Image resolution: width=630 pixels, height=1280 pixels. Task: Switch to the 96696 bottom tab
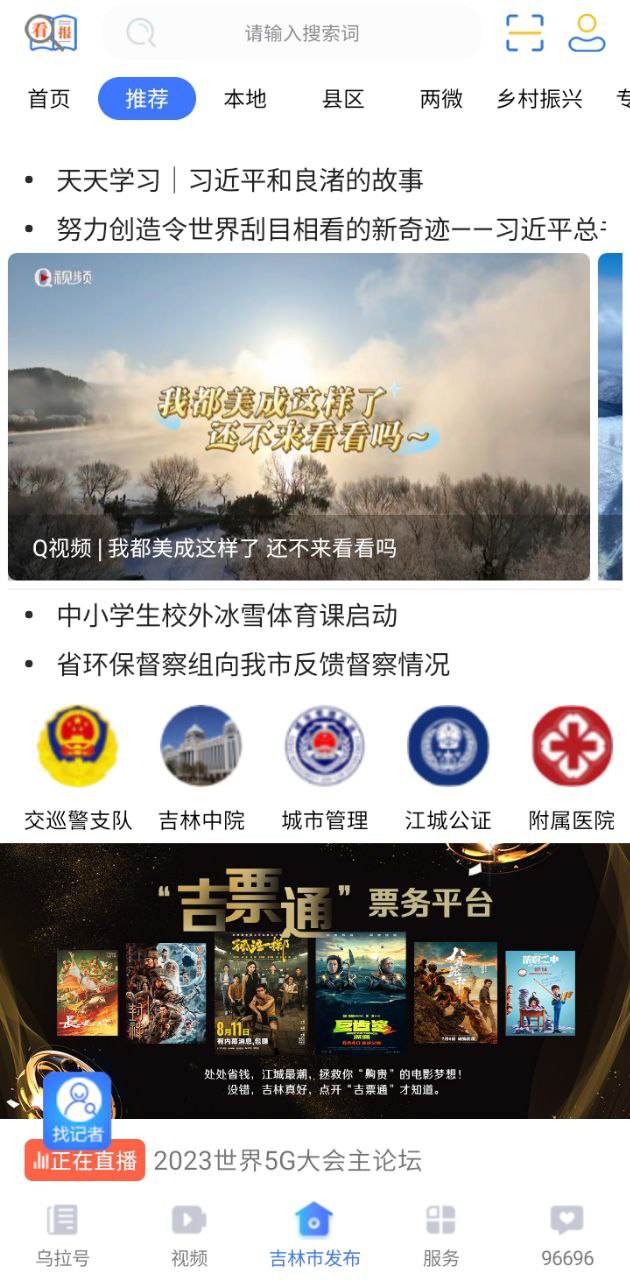coord(567,1236)
